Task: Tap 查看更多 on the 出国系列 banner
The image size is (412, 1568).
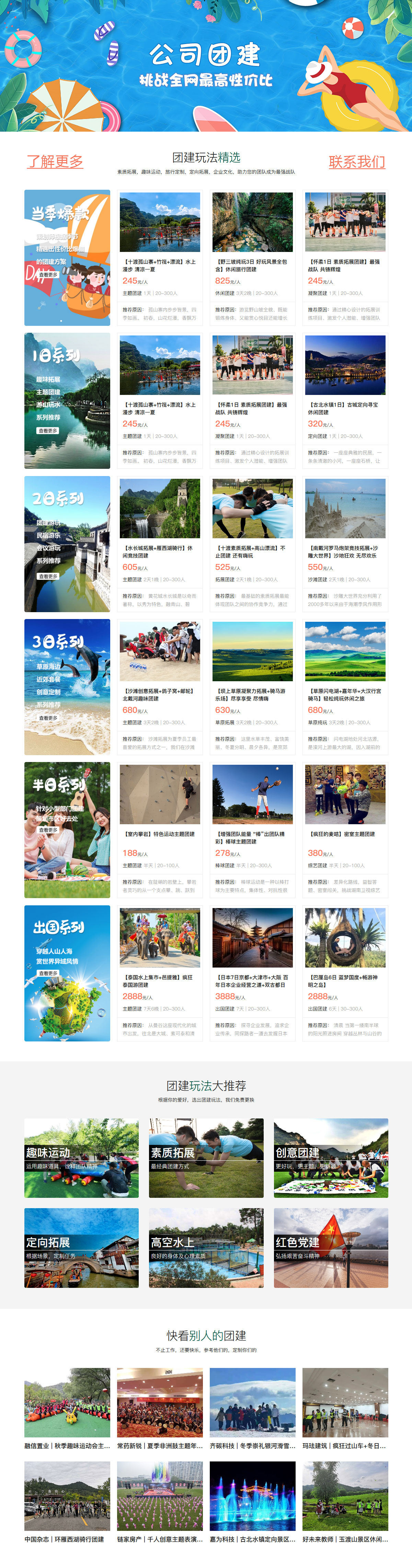Action: (x=48, y=973)
